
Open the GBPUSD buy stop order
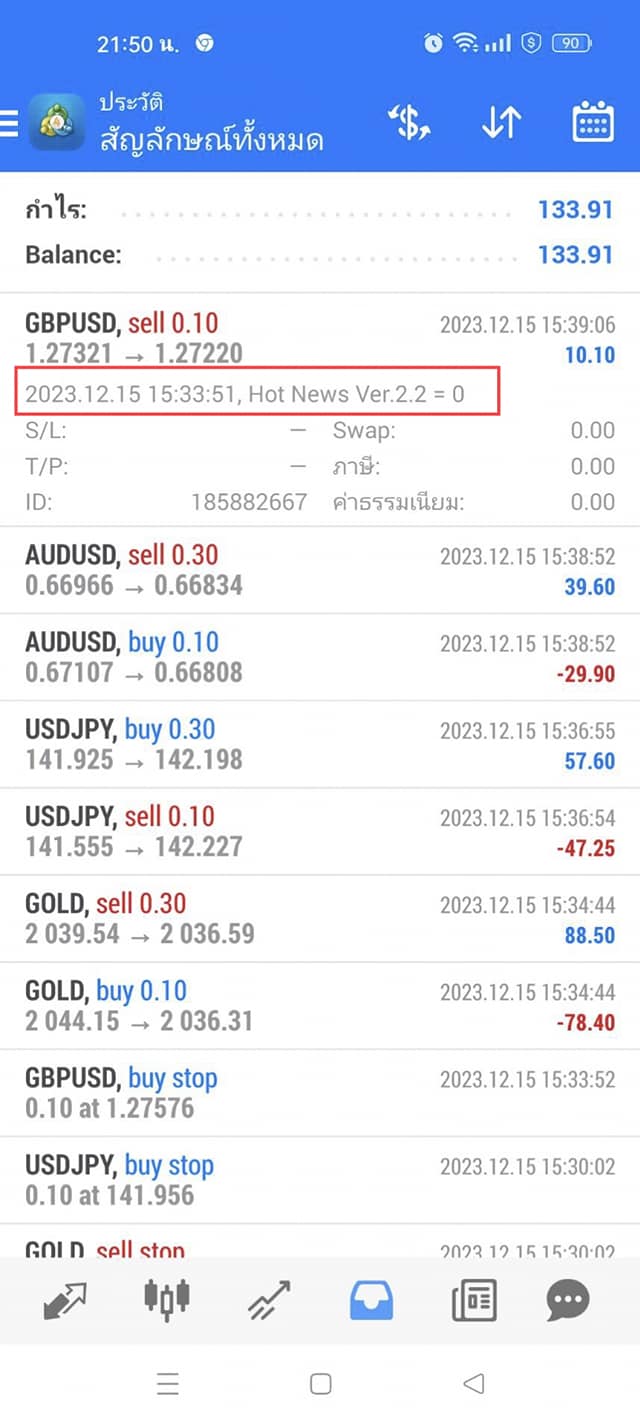pyautogui.click(x=320, y=1092)
